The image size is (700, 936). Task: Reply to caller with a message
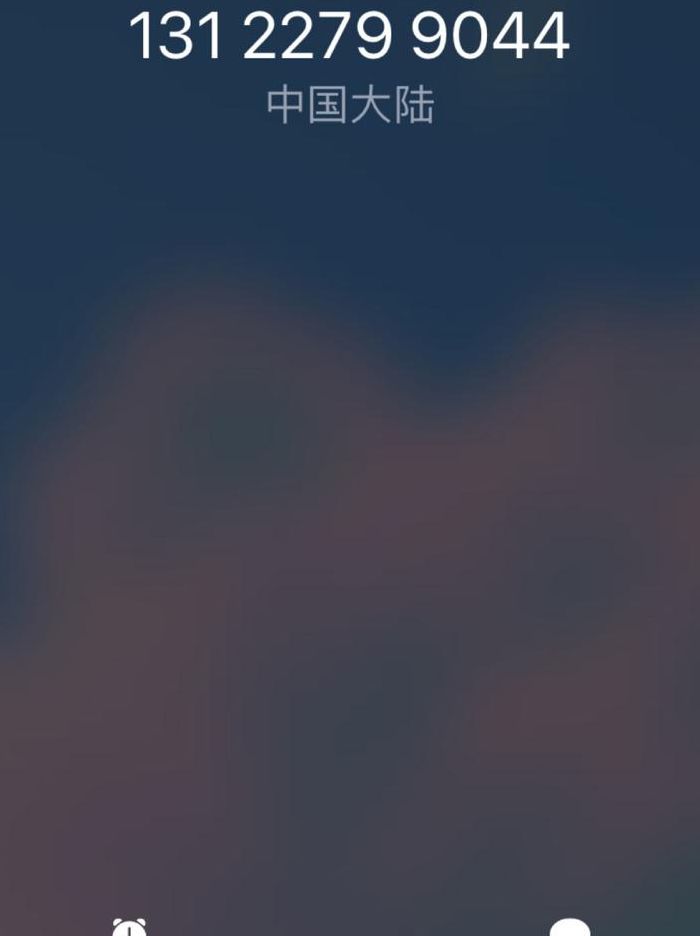click(570, 928)
